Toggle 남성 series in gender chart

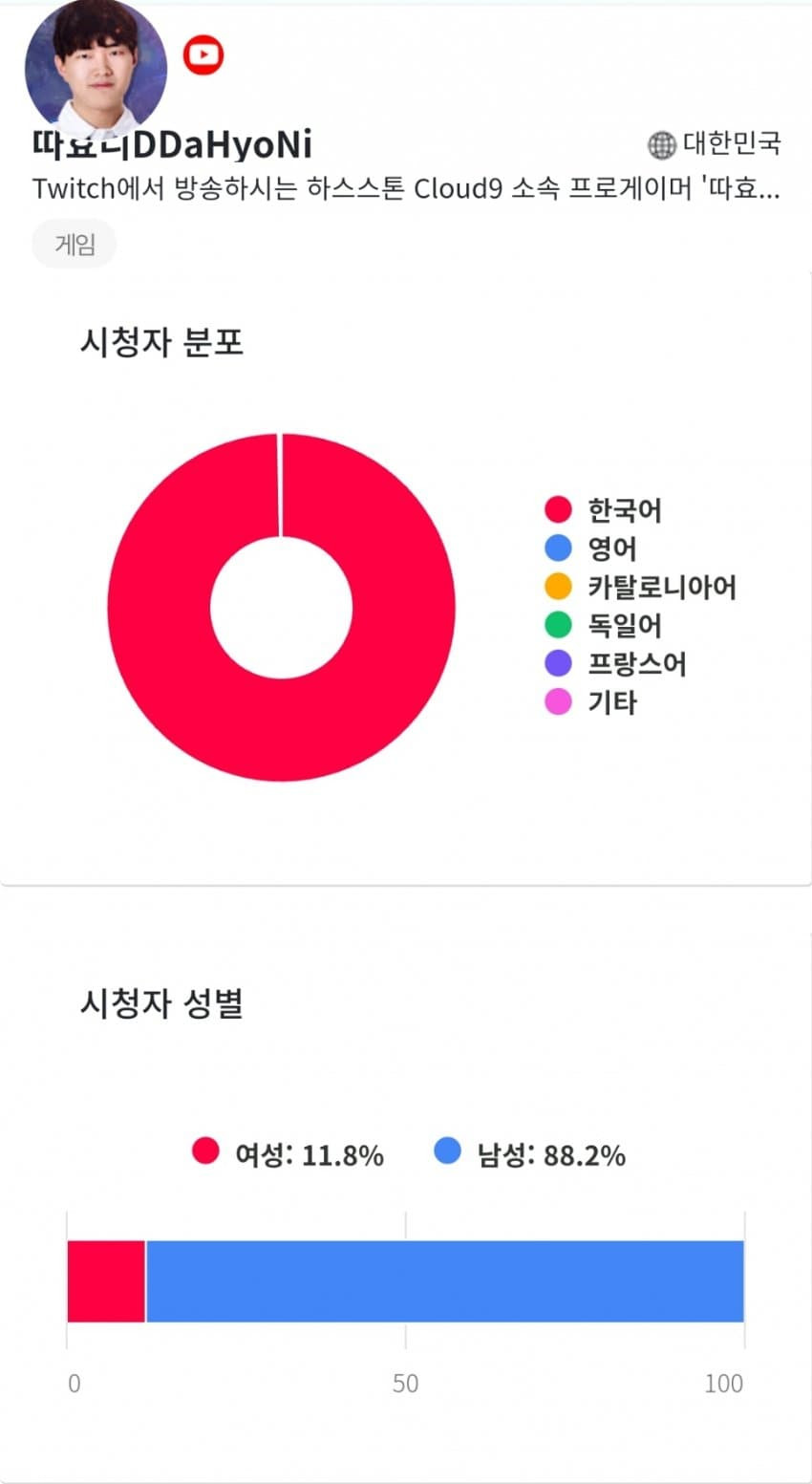pyautogui.click(x=530, y=1154)
